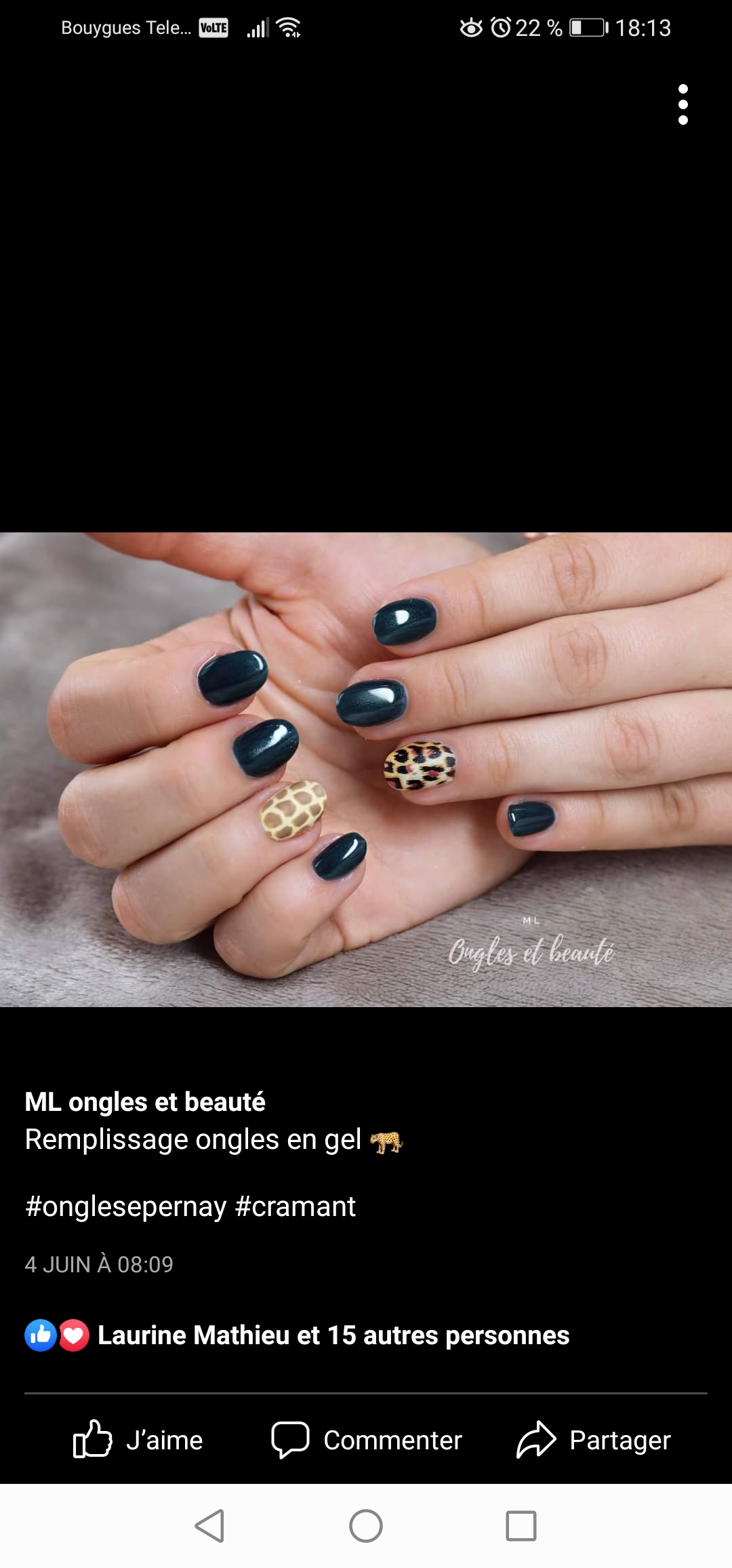
Task: Like the post with J'aime
Action: click(138, 1439)
